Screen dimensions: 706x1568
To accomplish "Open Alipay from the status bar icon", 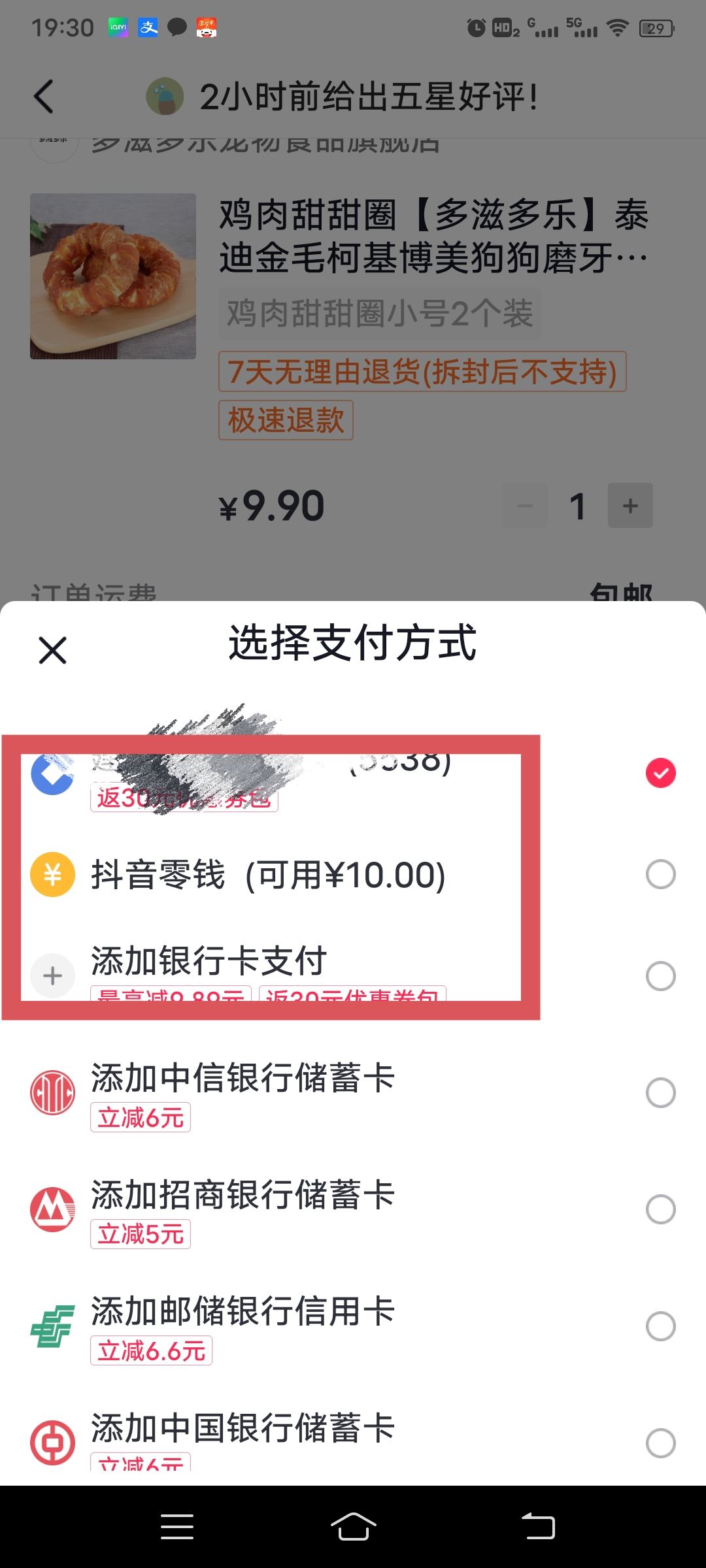I will (147, 27).
